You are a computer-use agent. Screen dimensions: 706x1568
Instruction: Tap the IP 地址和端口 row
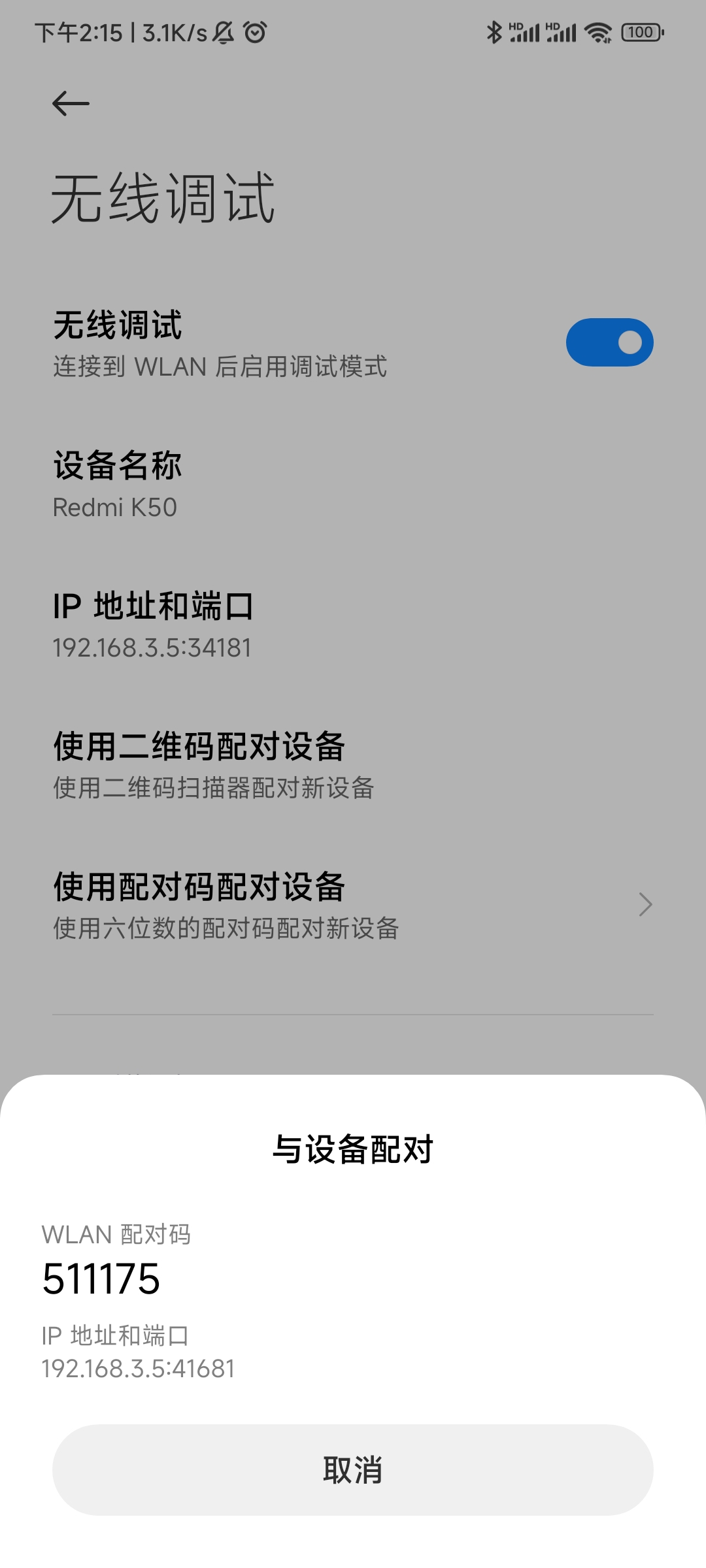pyautogui.click(x=353, y=625)
